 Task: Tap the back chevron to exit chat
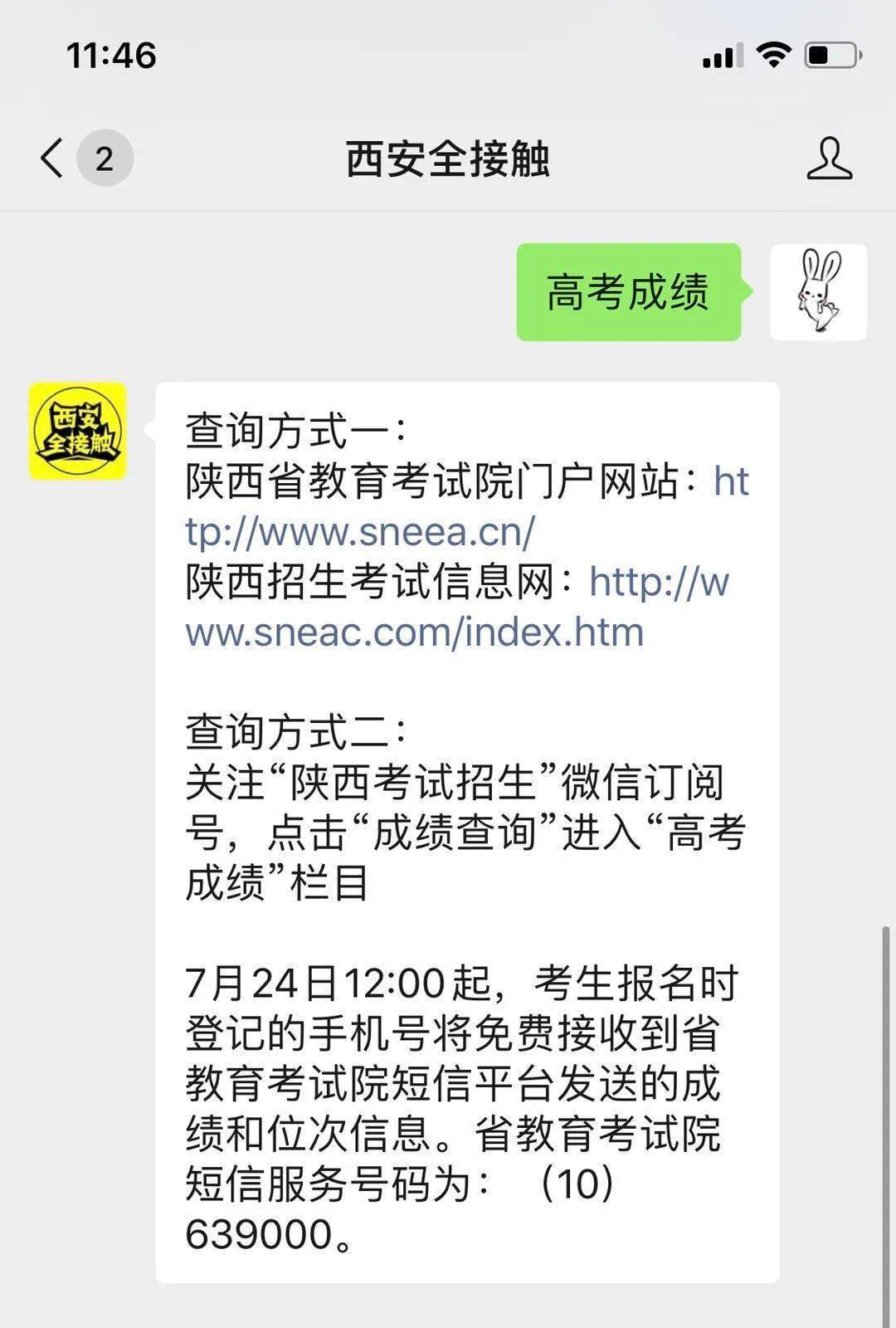point(51,159)
